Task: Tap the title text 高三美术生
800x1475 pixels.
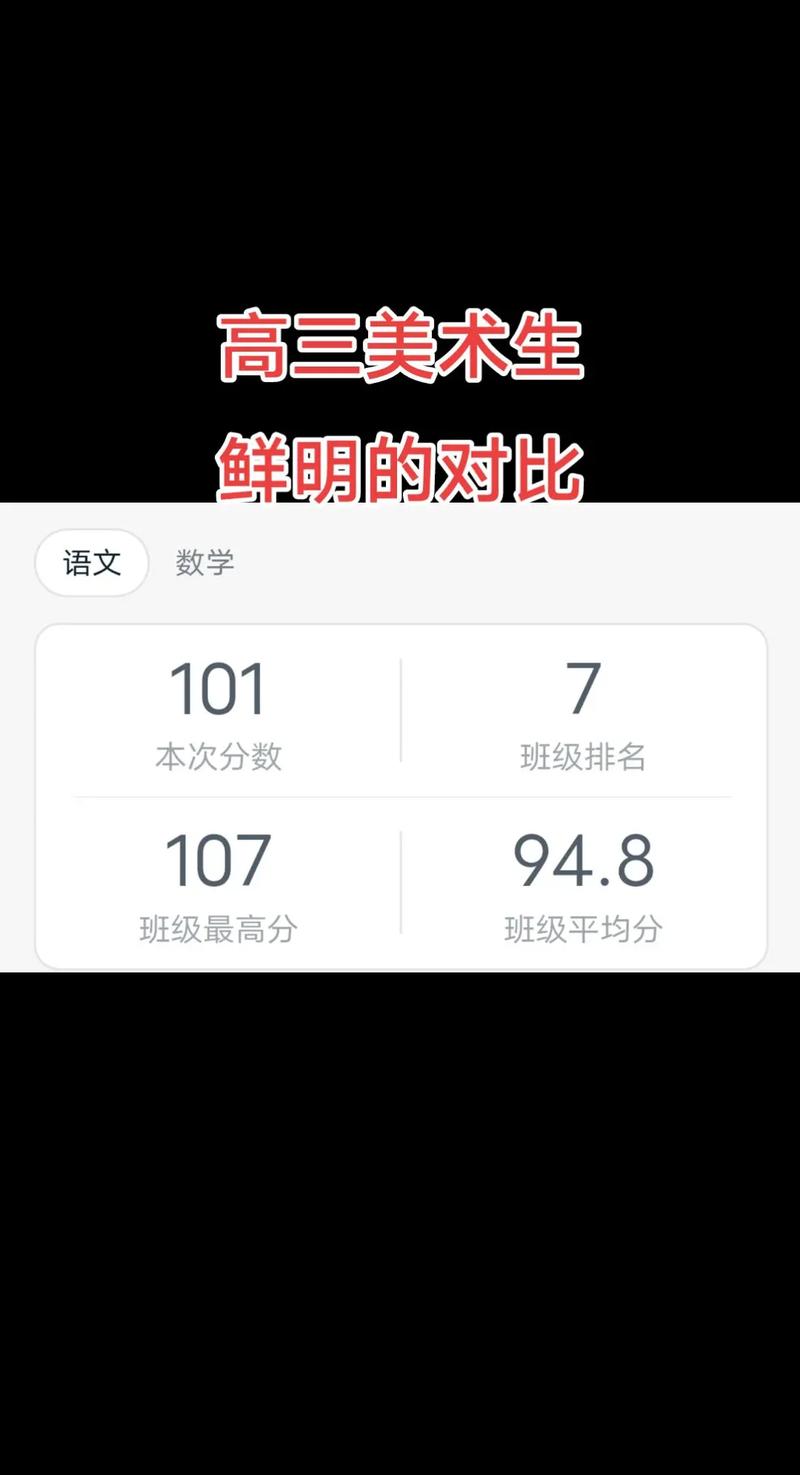Action: coord(400,350)
